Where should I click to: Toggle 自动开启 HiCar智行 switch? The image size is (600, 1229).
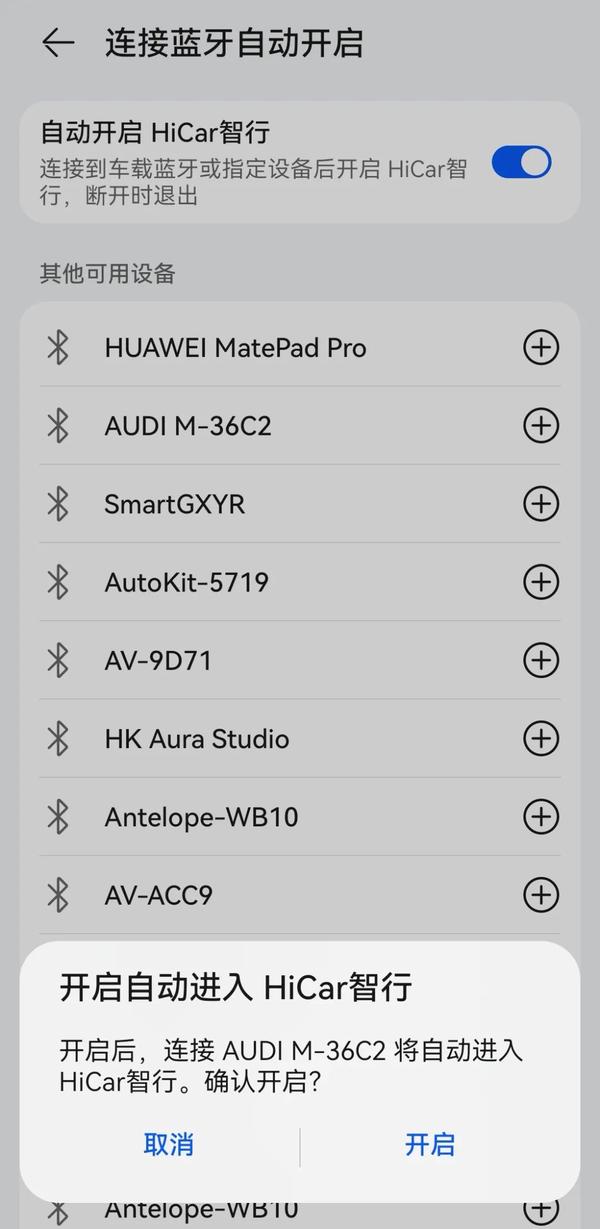(521, 163)
